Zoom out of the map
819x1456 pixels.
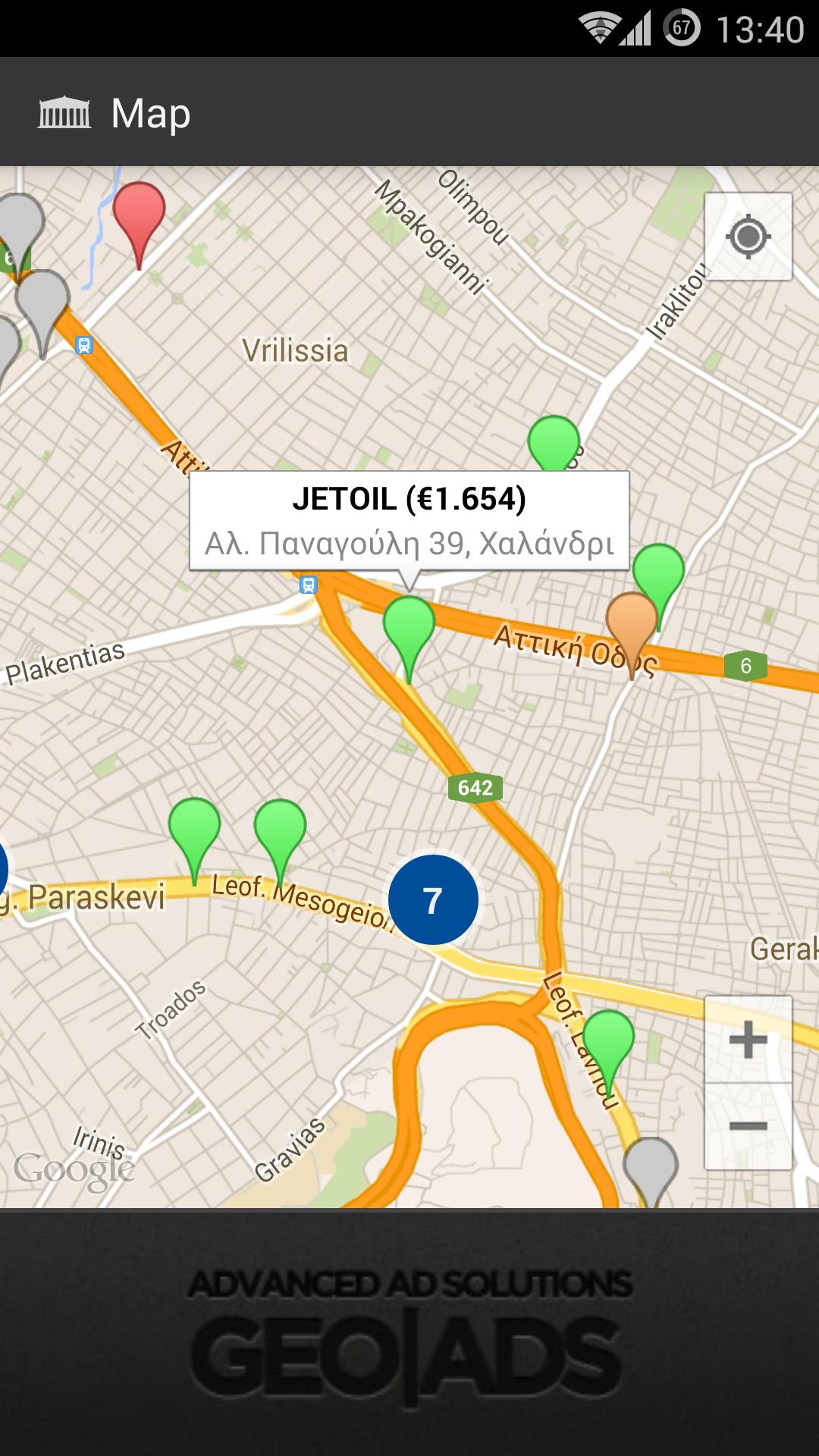[748, 1126]
